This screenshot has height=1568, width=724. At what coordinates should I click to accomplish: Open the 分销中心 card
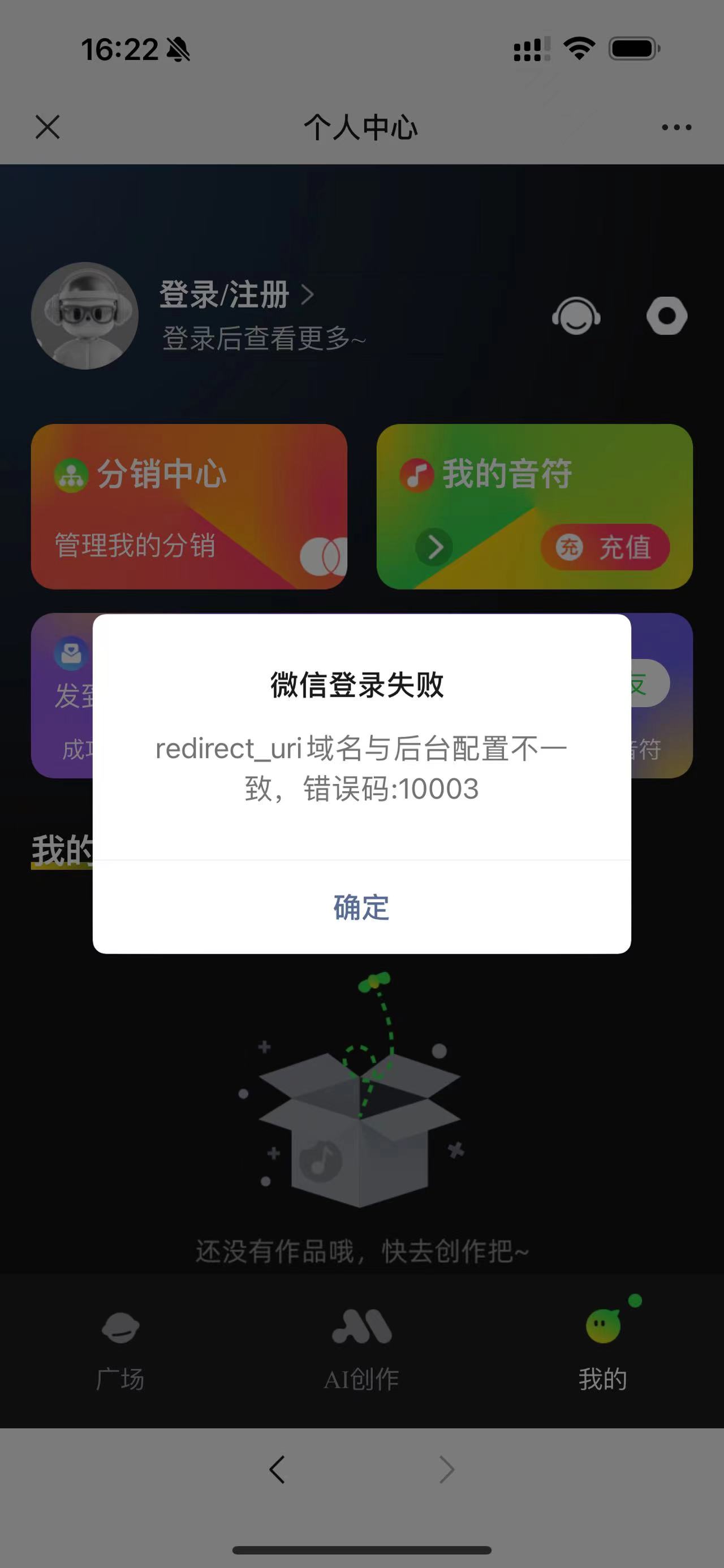[189, 506]
